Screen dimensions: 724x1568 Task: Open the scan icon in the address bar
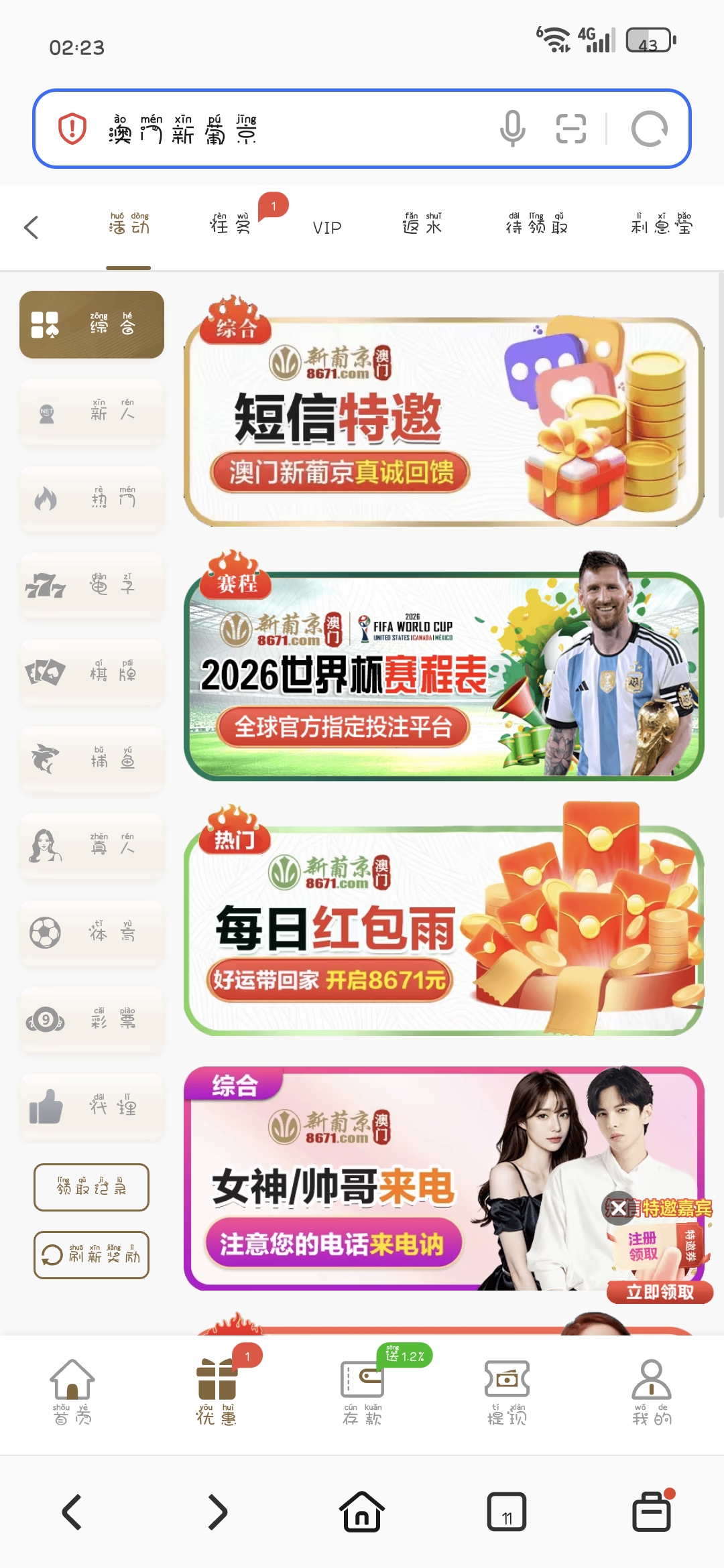[571, 129]
